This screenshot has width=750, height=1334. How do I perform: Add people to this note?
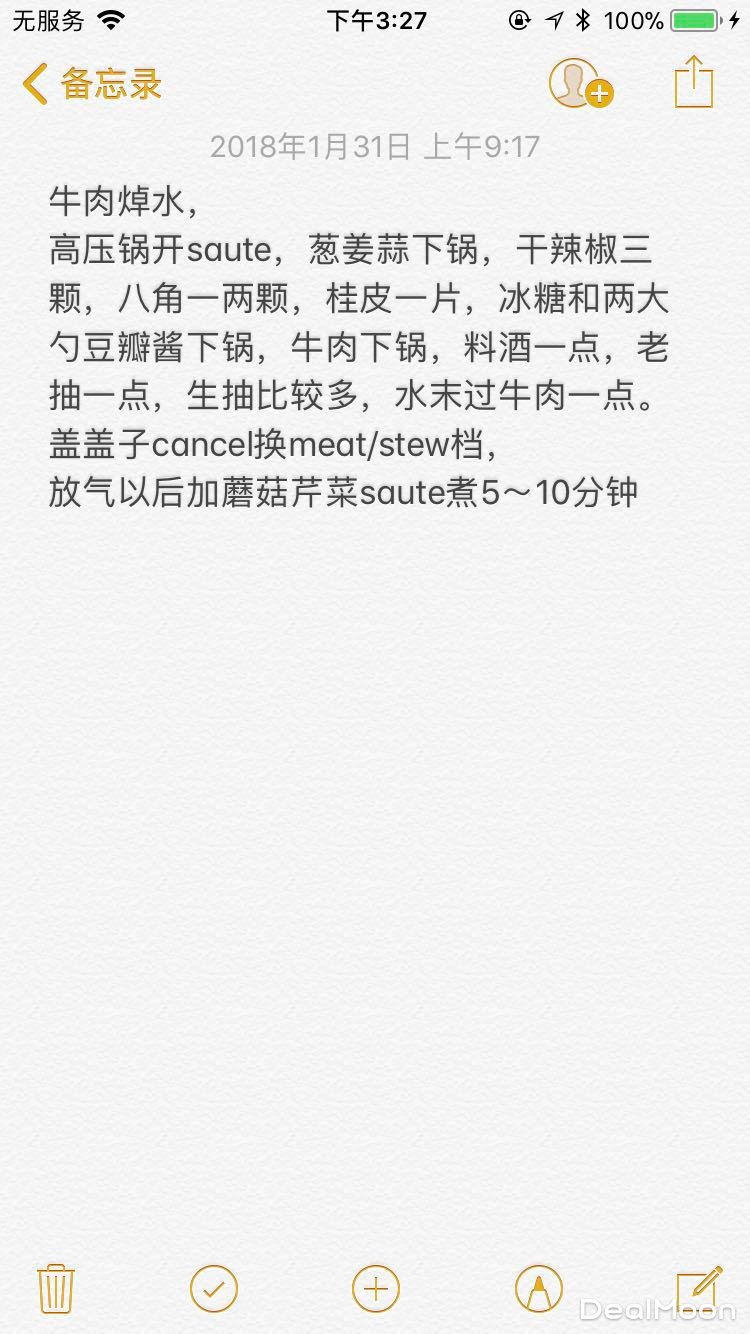point(579,84)
